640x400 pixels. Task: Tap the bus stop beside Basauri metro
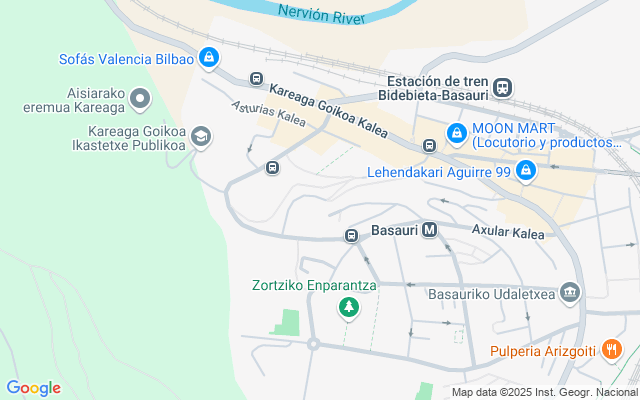point(352,236)
